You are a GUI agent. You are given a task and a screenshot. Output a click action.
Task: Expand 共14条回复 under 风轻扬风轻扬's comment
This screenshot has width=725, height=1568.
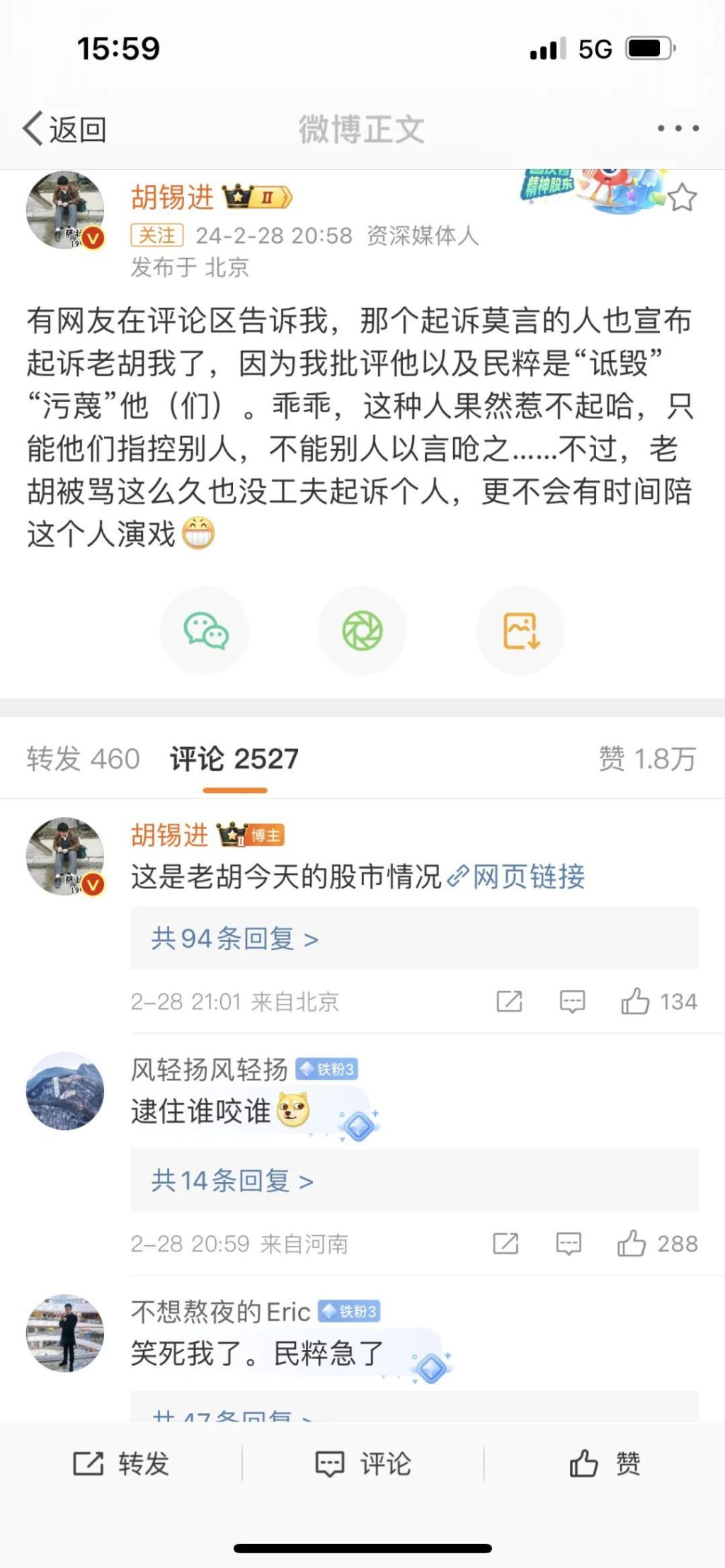232,1181
